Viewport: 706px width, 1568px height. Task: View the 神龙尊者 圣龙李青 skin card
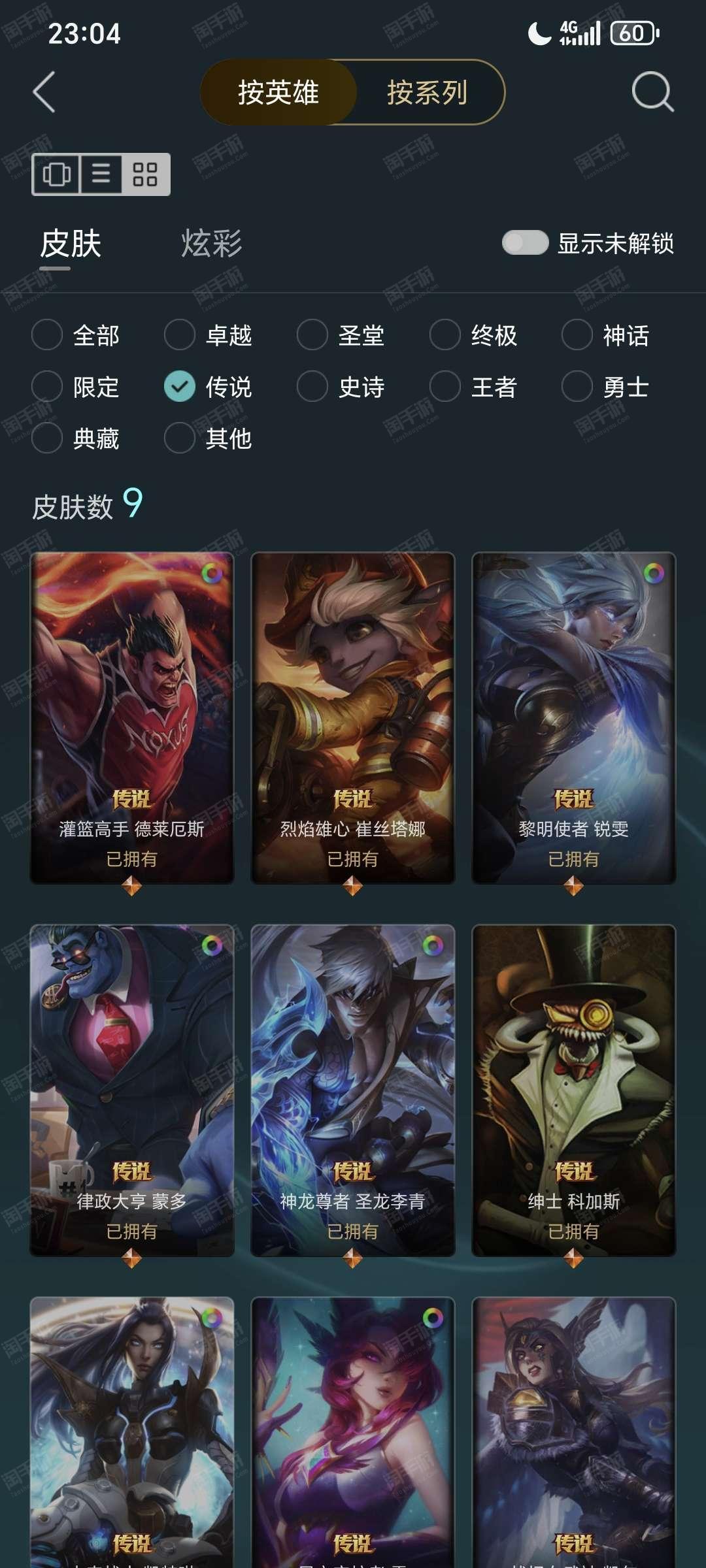pyautogui.click(x=353, y=1090)
